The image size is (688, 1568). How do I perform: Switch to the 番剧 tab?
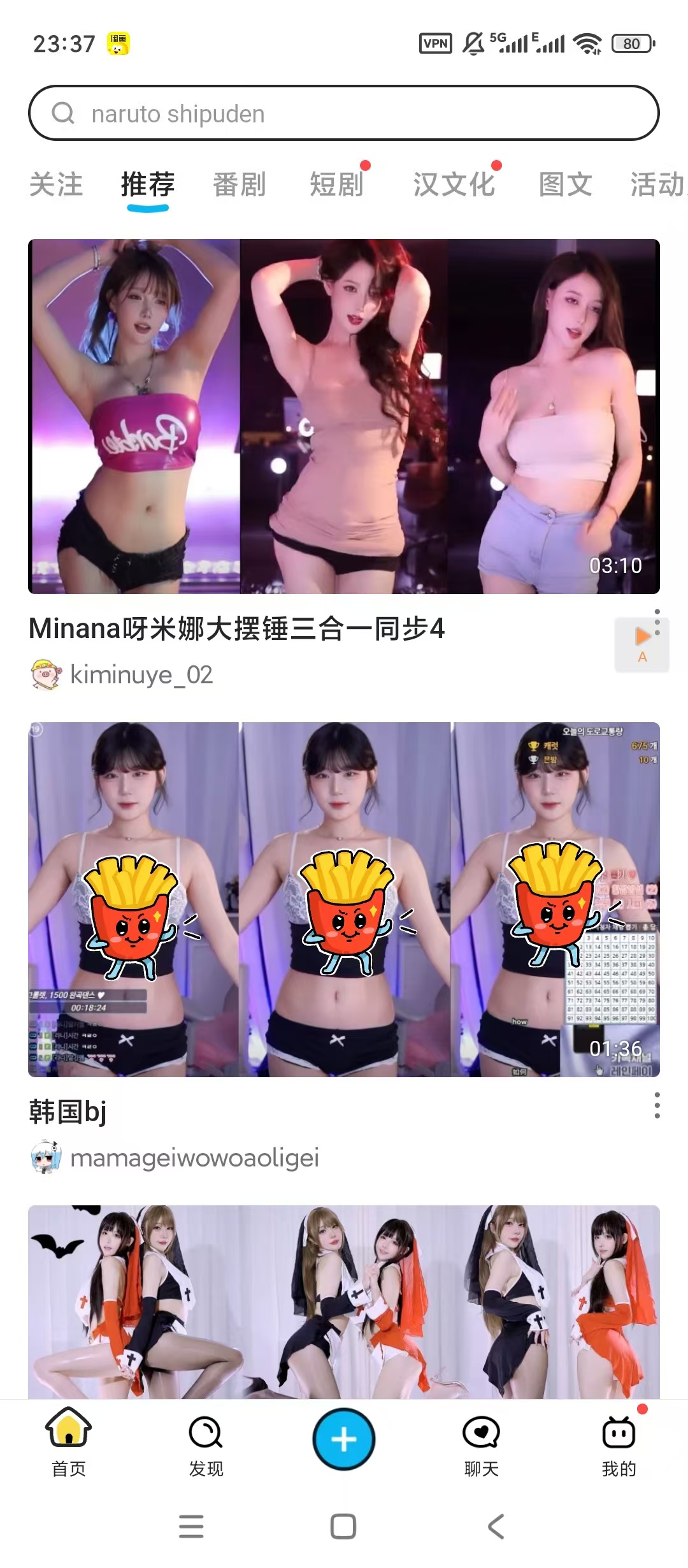coord(238,185)
